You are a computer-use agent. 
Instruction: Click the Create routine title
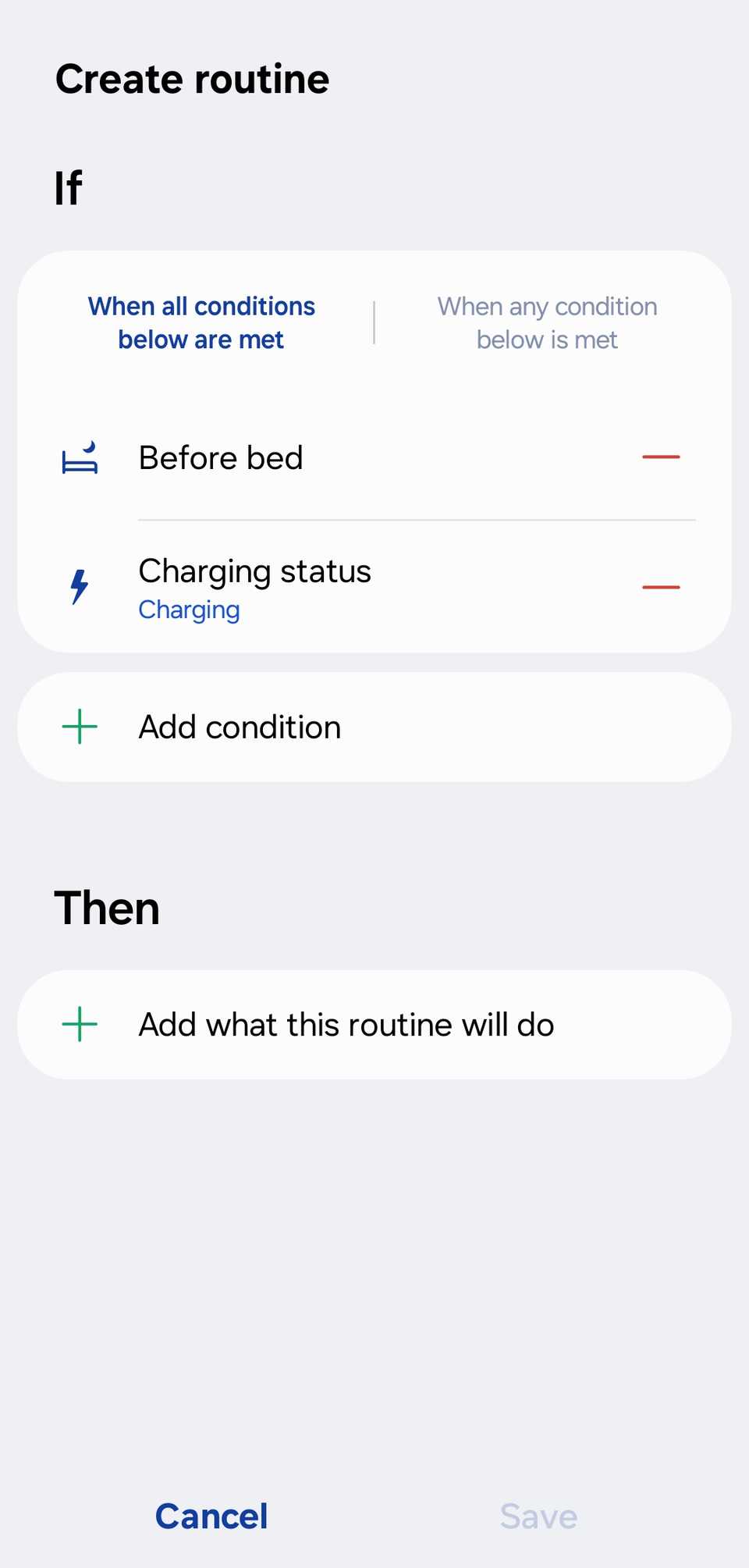point(192,78)
